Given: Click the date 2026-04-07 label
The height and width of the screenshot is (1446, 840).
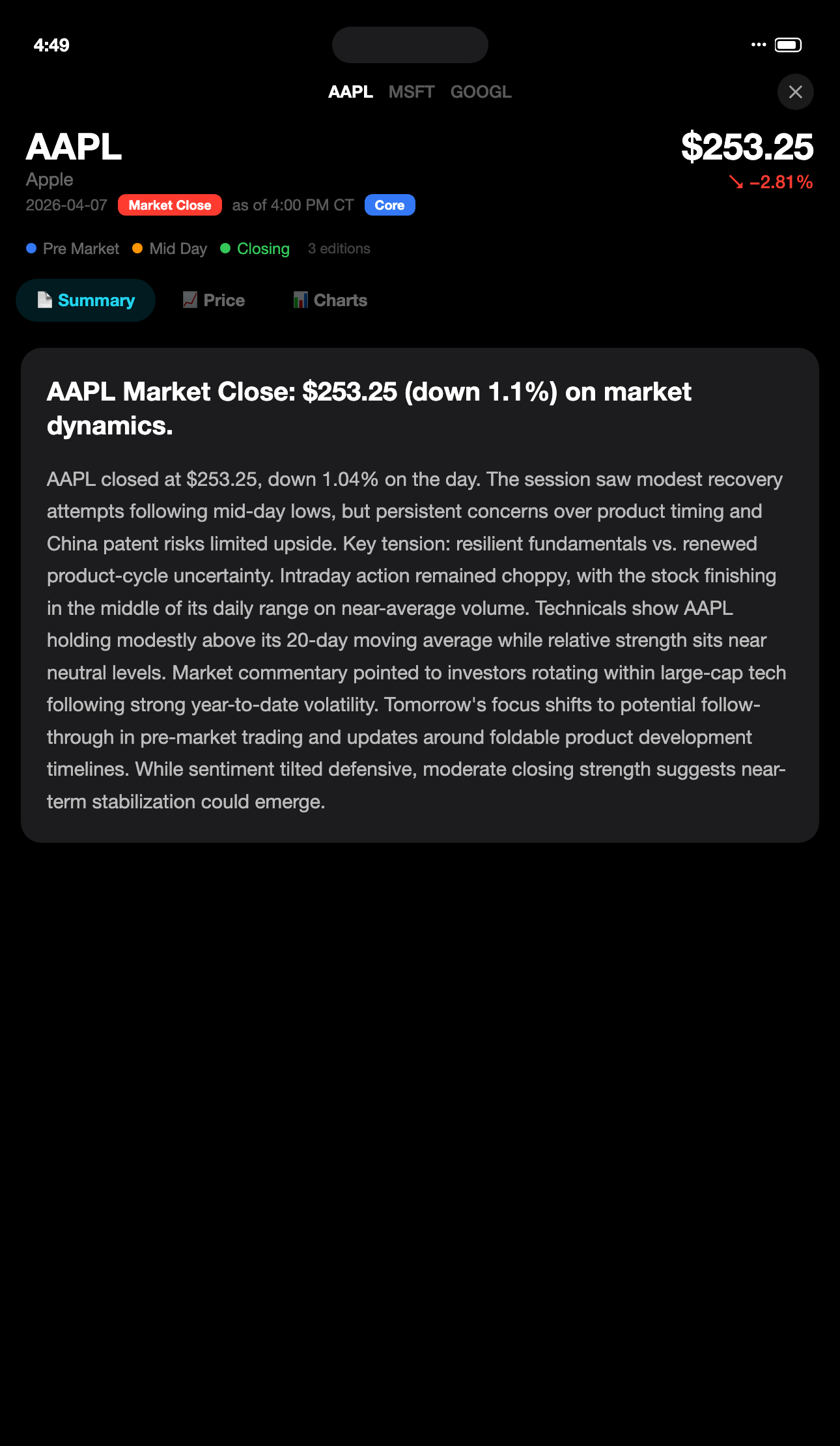Looking at the screenshot, I should (x=67, y=205).
